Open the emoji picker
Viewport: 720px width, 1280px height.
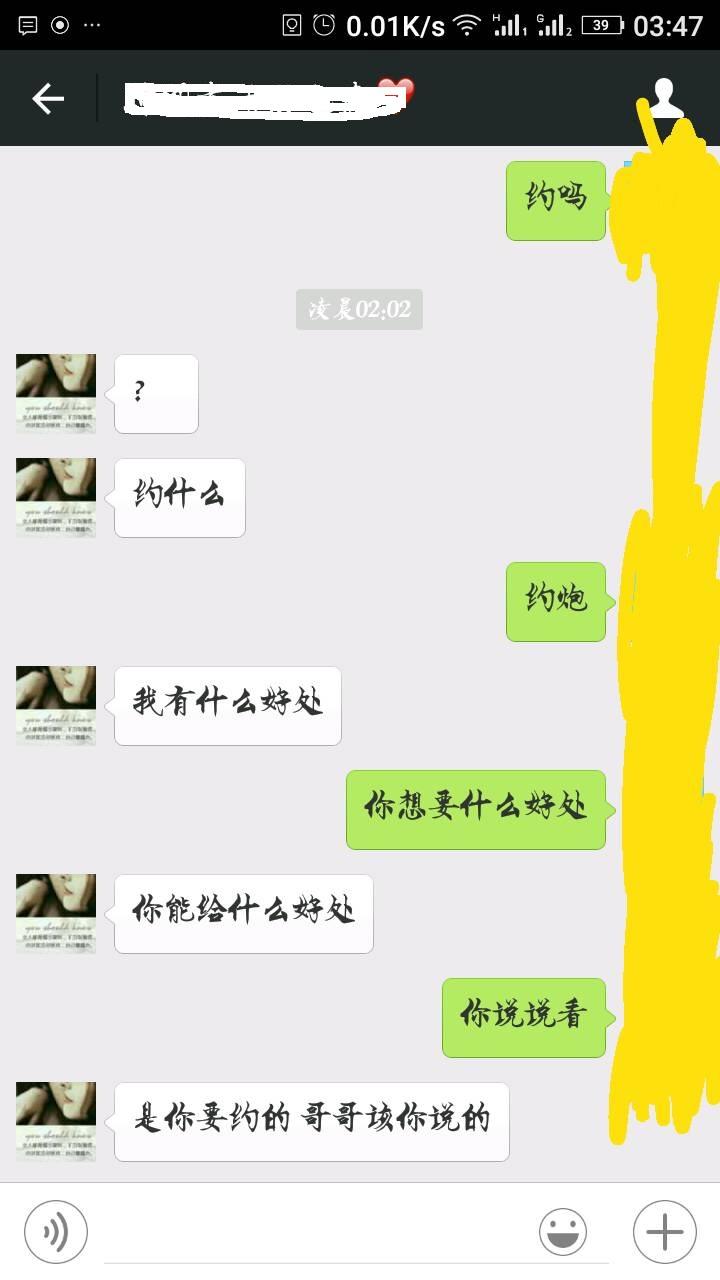[563, 1232]
